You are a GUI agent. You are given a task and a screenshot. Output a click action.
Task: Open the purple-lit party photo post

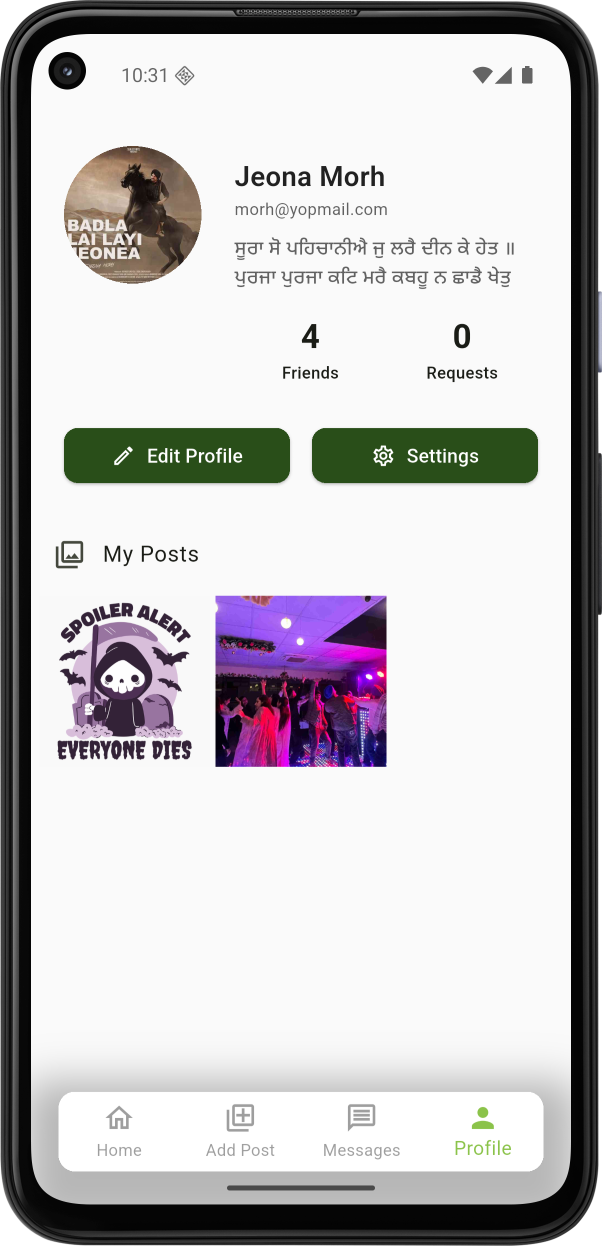click(301, 681)
